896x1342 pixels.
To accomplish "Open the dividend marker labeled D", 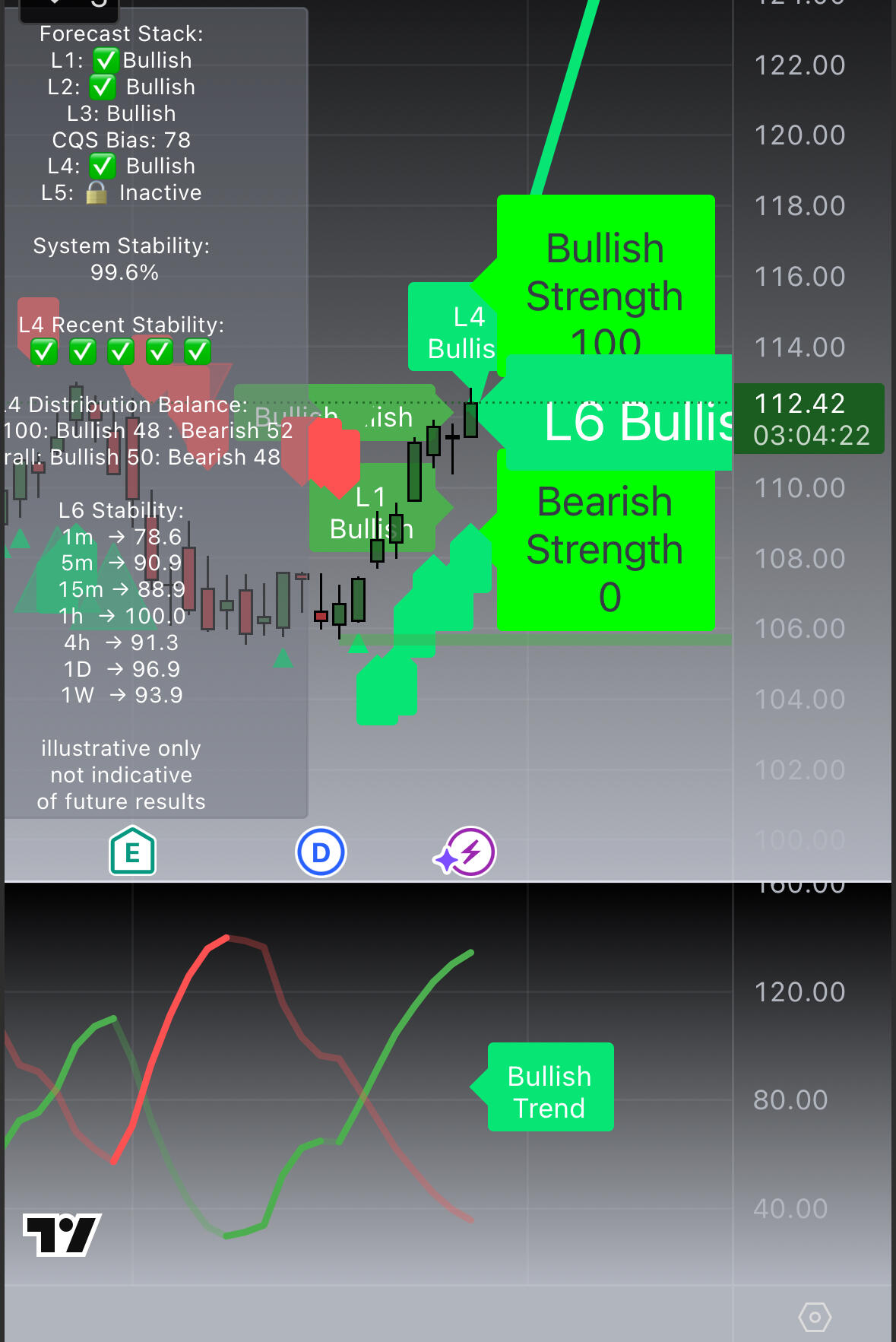I will click(321, 852).
